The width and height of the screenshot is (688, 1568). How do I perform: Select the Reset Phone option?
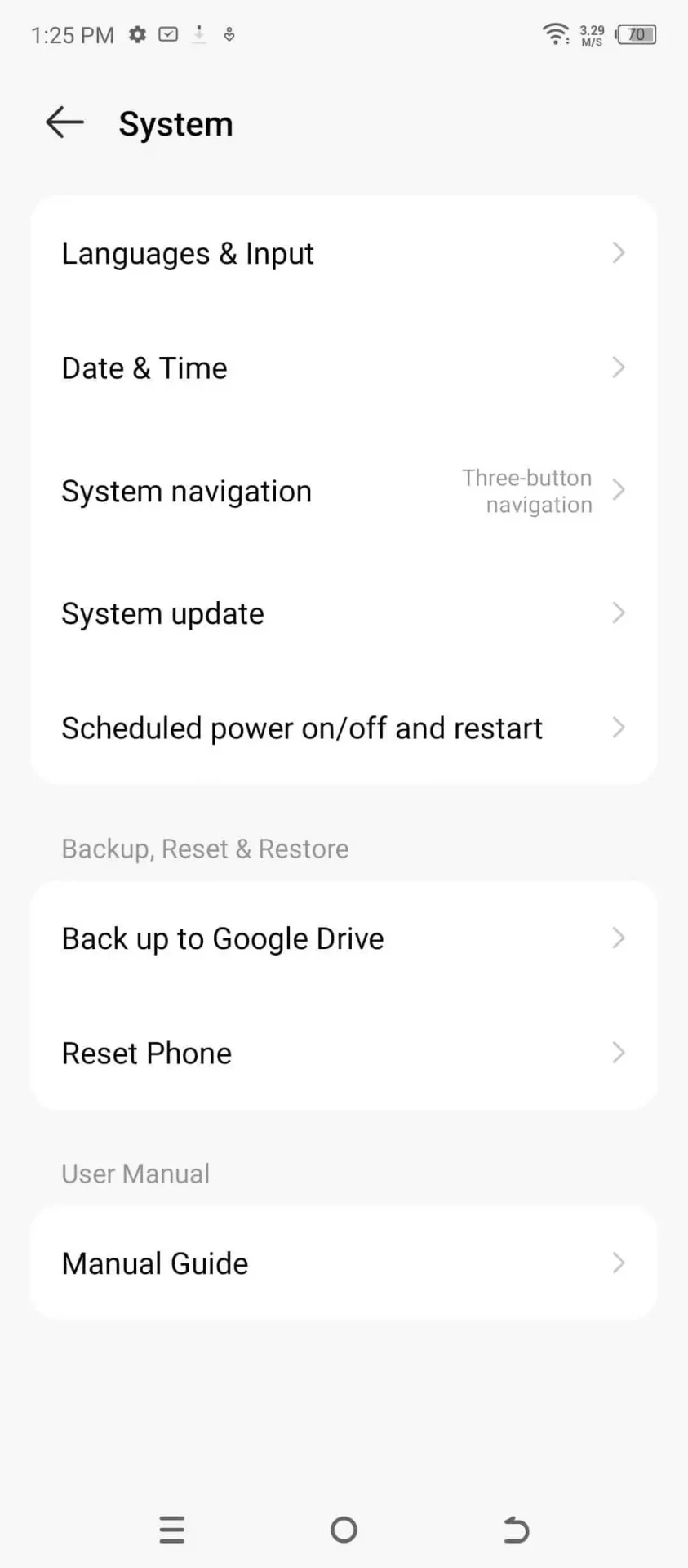343,1053
